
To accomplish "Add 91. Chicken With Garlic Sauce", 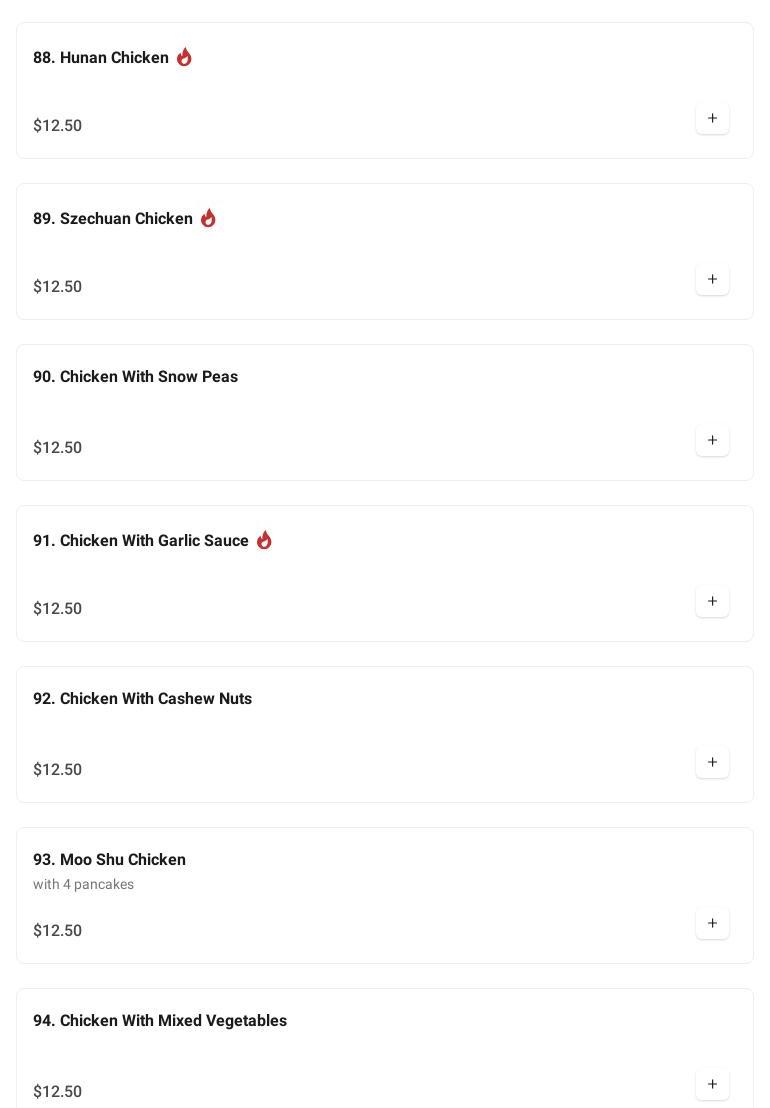I will point(712,602).
